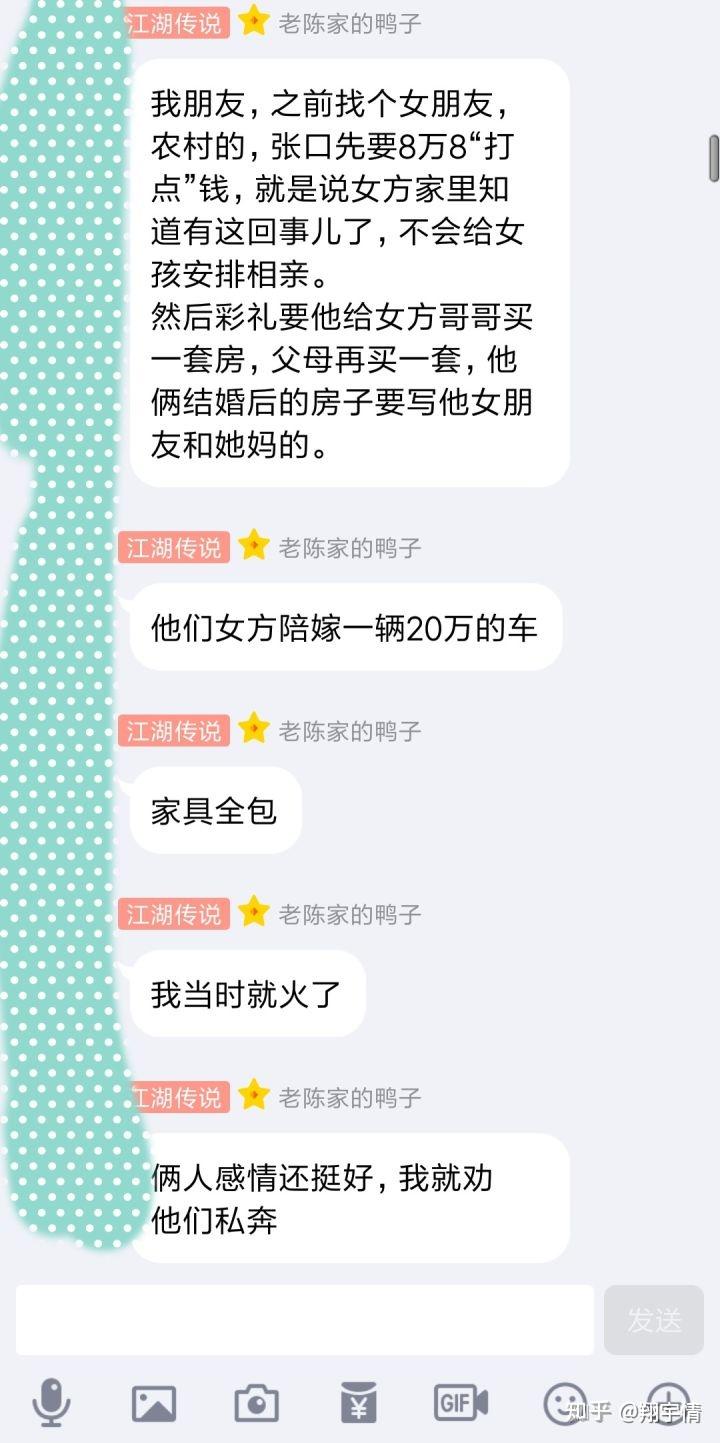Tap the 发送 send button

click(654, 1320)
